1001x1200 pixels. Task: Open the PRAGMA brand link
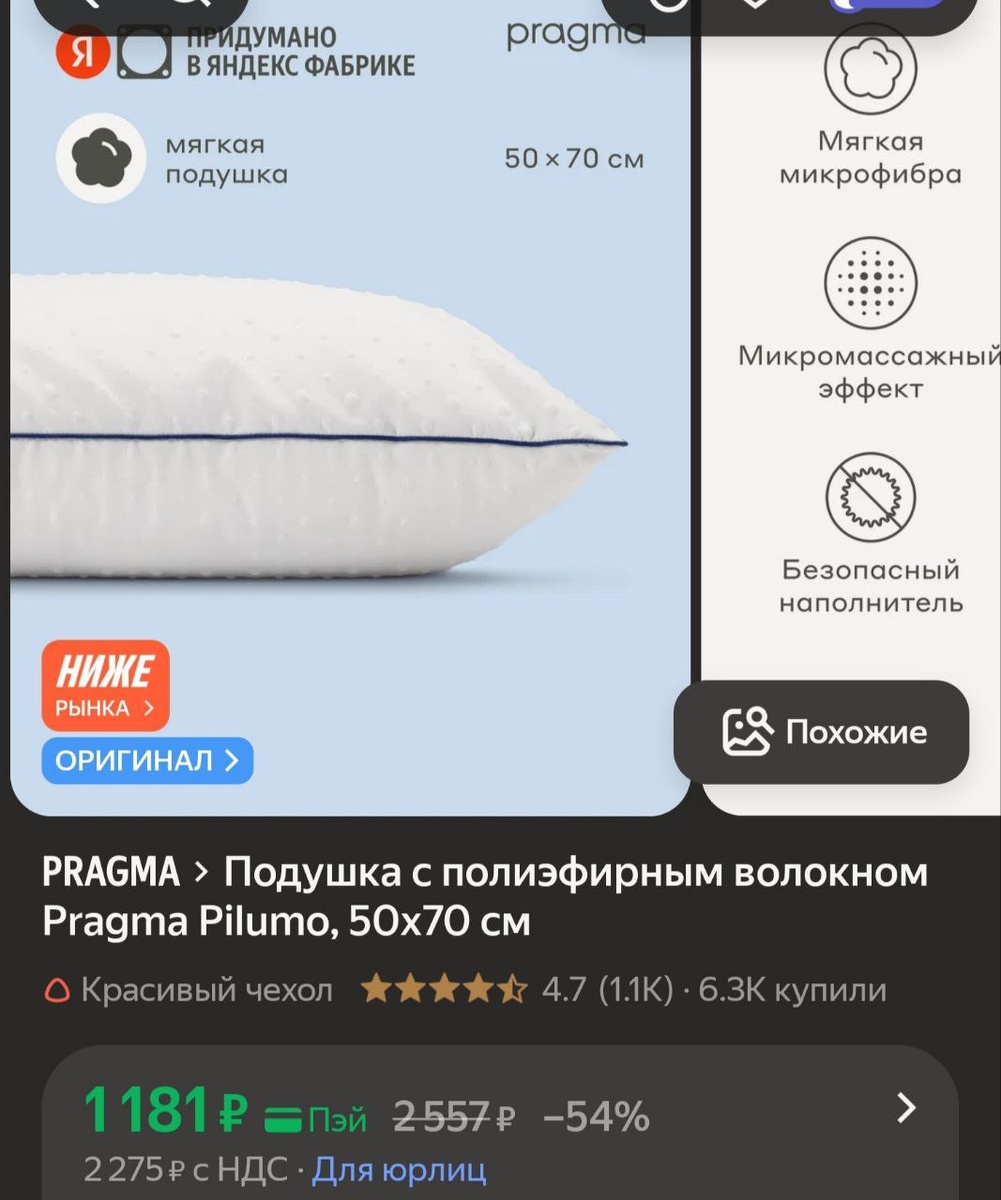click(111, 873)
